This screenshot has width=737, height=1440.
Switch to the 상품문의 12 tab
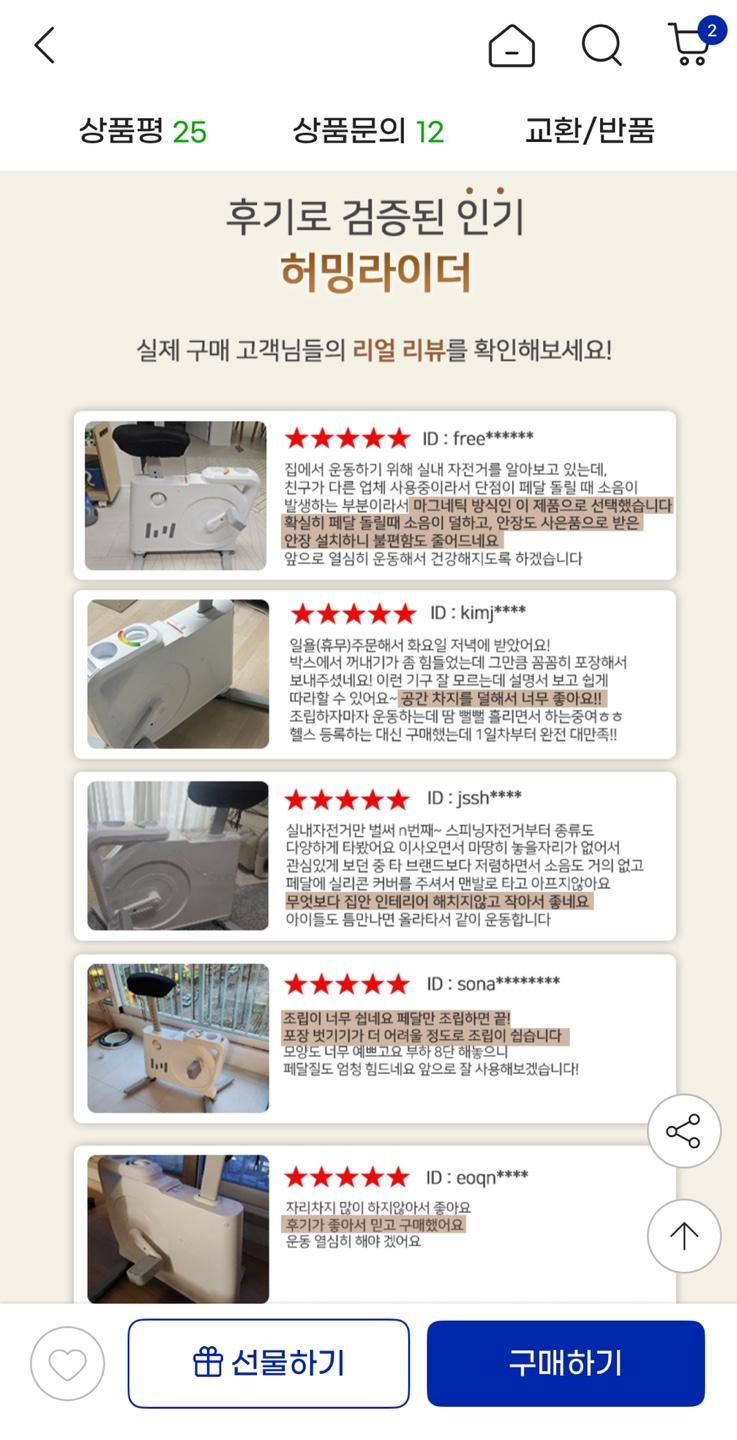click(368, 131)
